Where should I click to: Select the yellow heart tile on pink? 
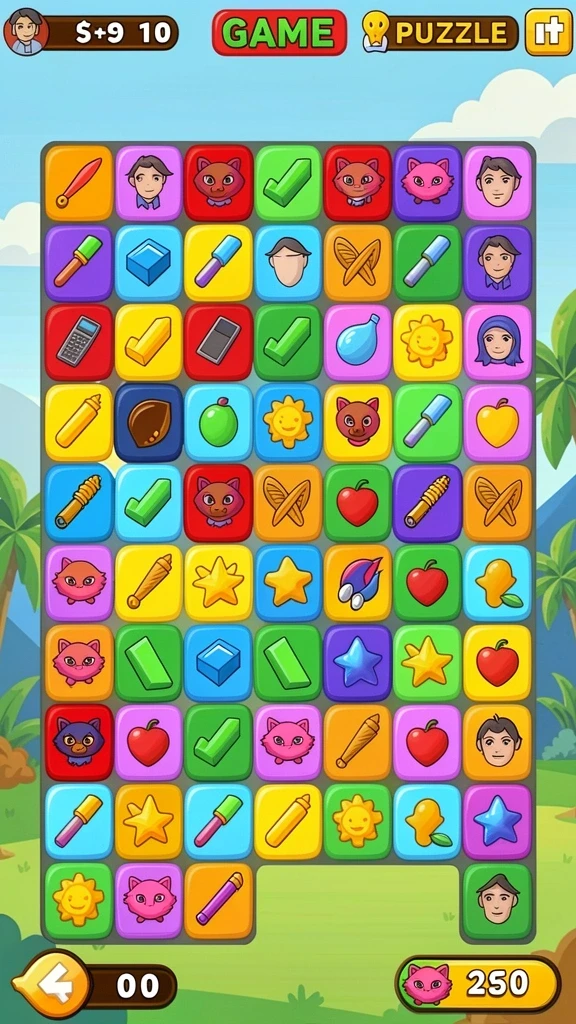tap(498, 423)
